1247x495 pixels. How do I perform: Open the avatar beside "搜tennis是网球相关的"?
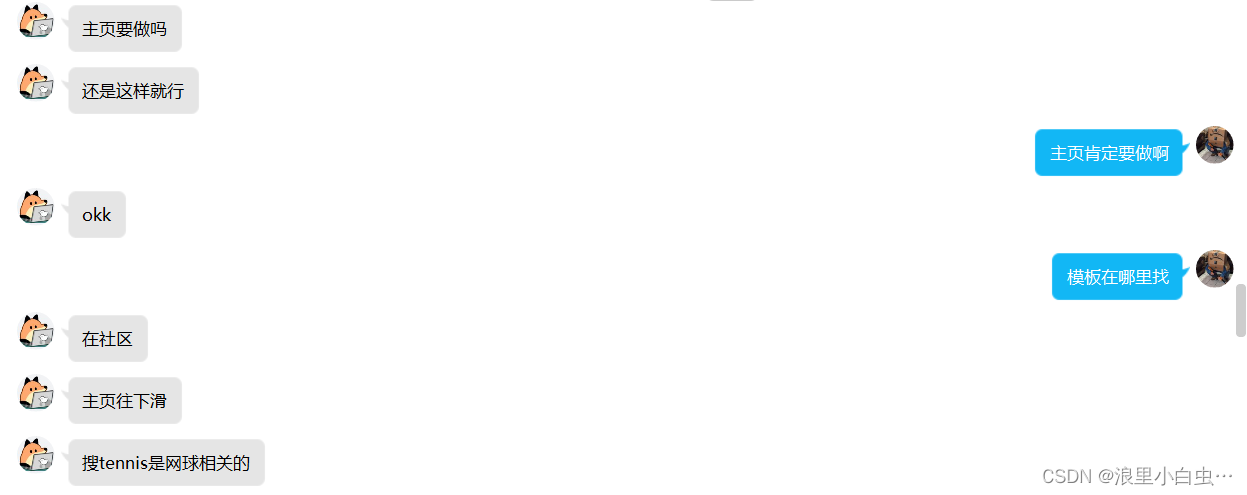click(x=36, y=455)
